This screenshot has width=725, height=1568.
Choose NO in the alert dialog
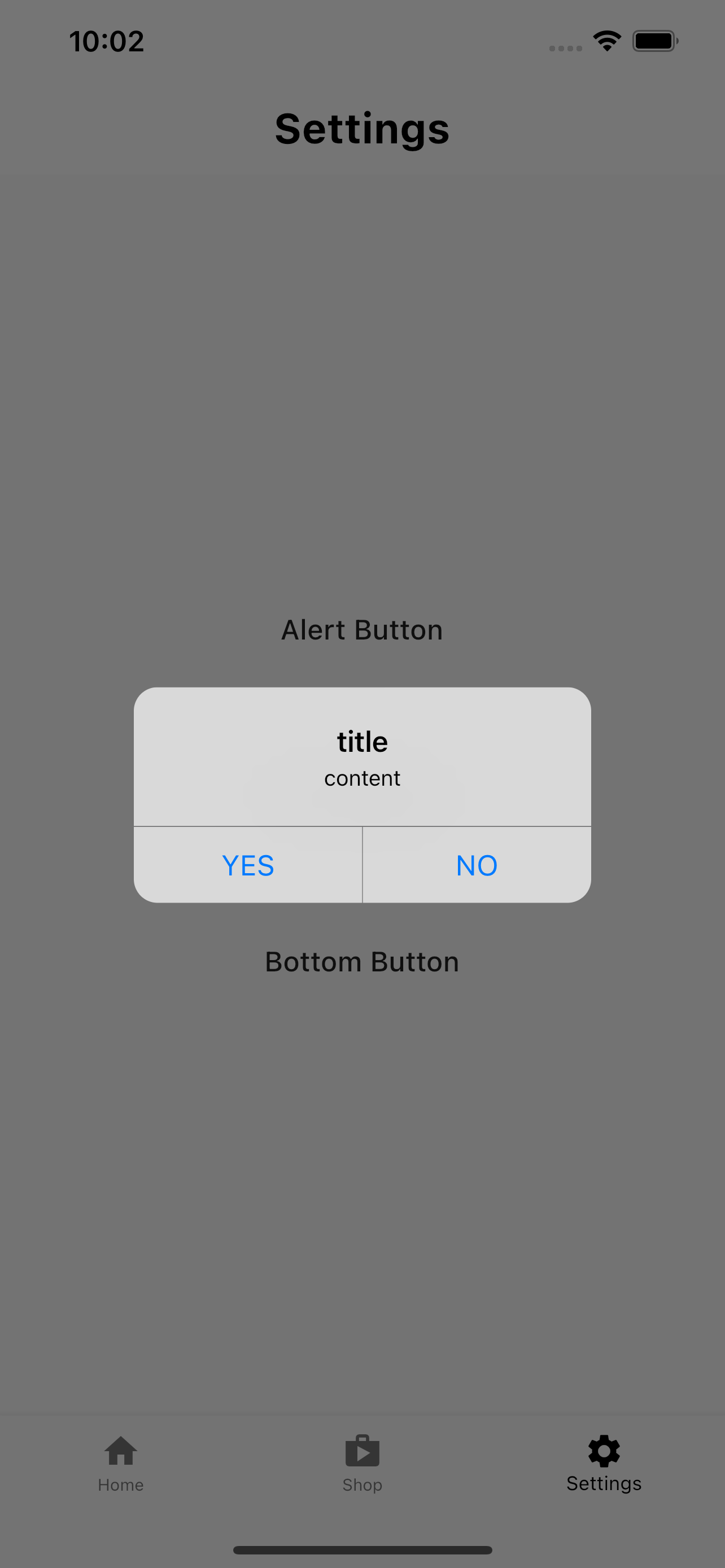477,865
